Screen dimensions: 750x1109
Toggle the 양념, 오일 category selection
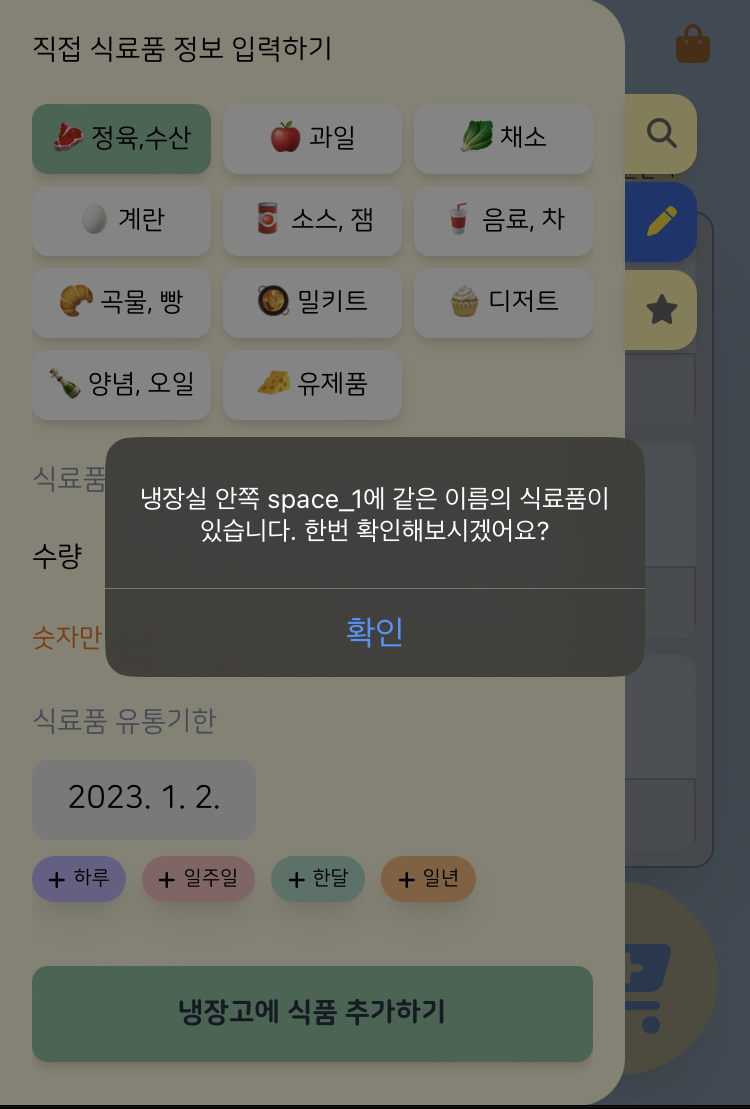[x=121, y=385]
